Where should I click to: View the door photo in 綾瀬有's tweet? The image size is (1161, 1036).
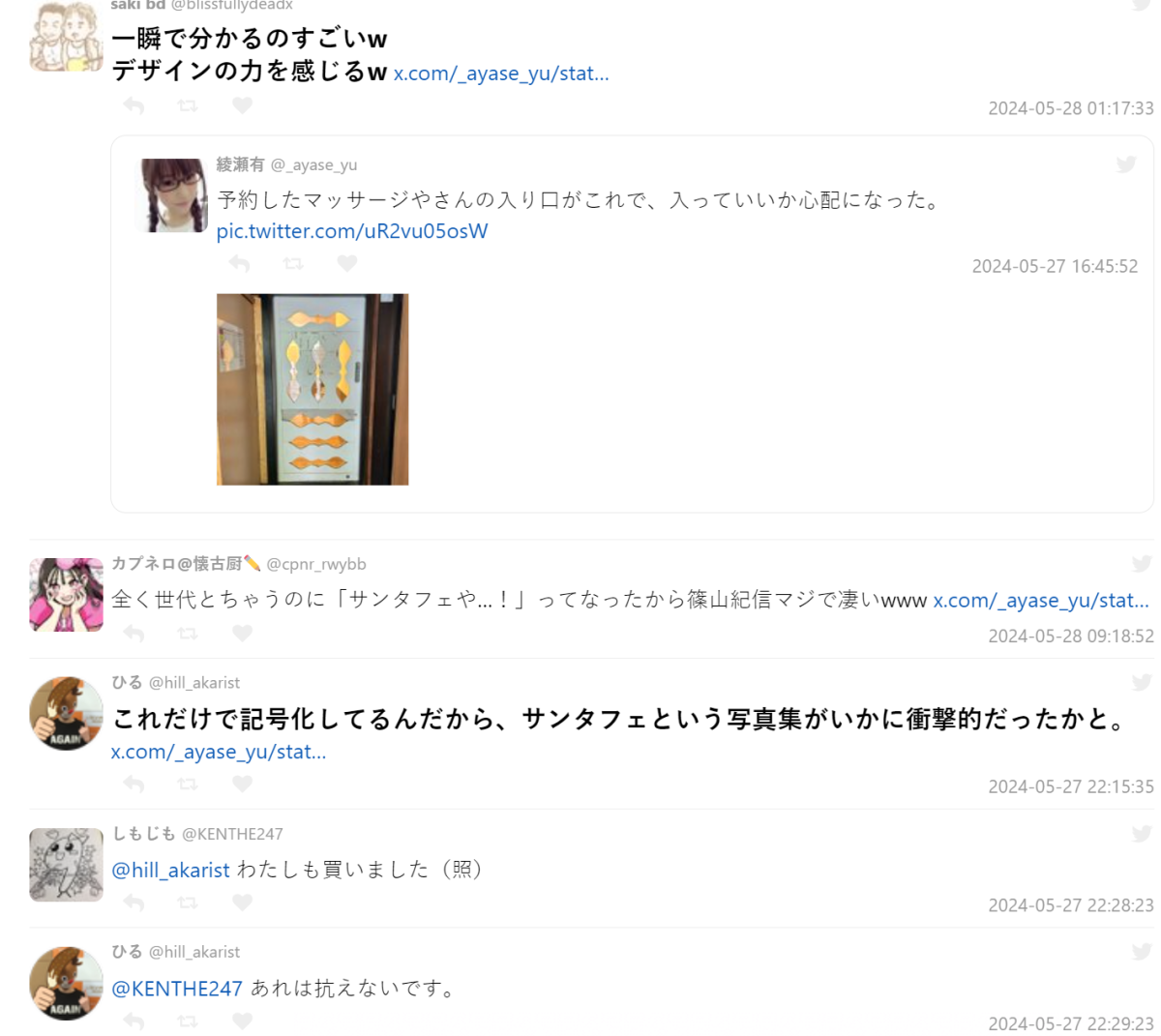pos(312,389)
